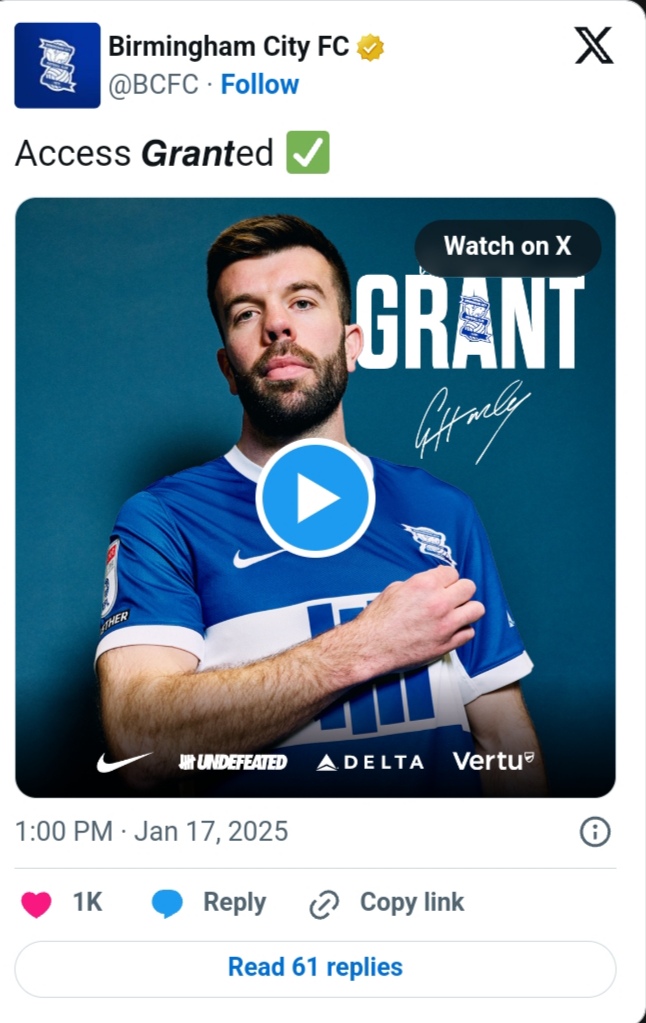Reply to the tweet
This screenshot has width=646, height=1023.
tap(209, 903)
